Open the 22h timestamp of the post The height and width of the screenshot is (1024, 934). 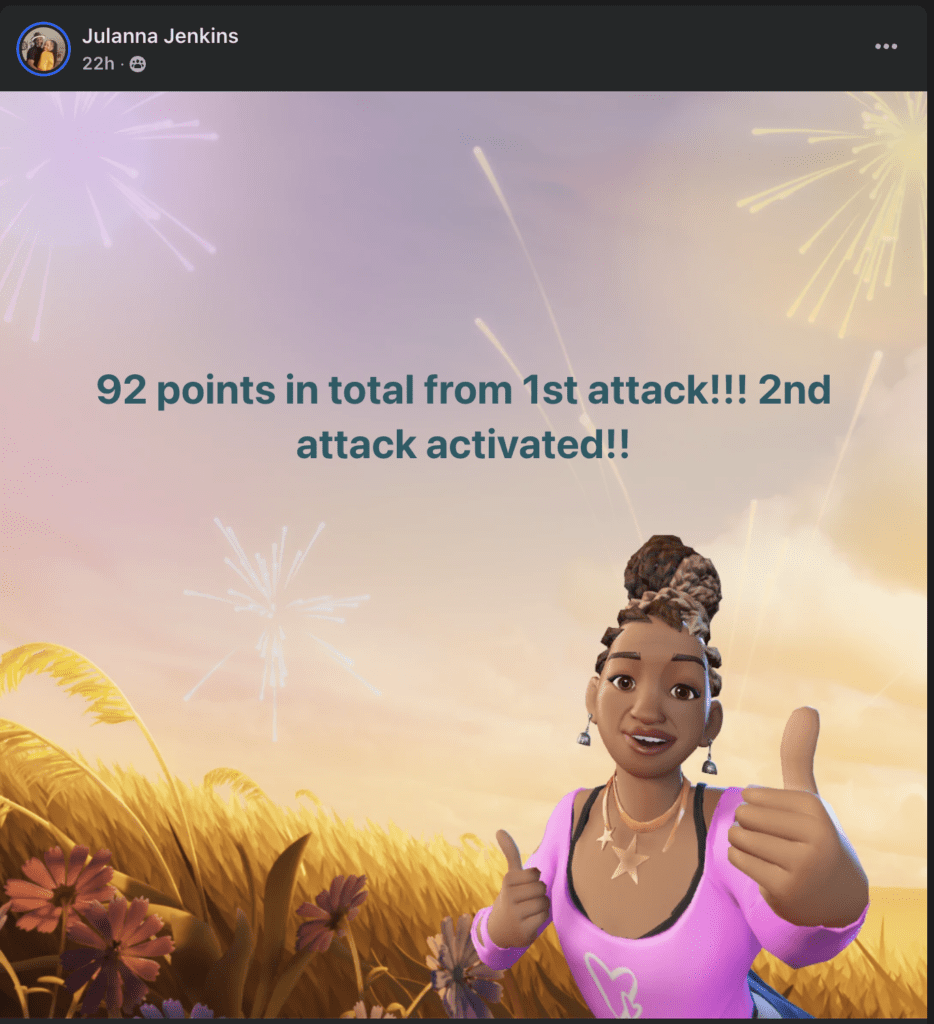point(97,63)
